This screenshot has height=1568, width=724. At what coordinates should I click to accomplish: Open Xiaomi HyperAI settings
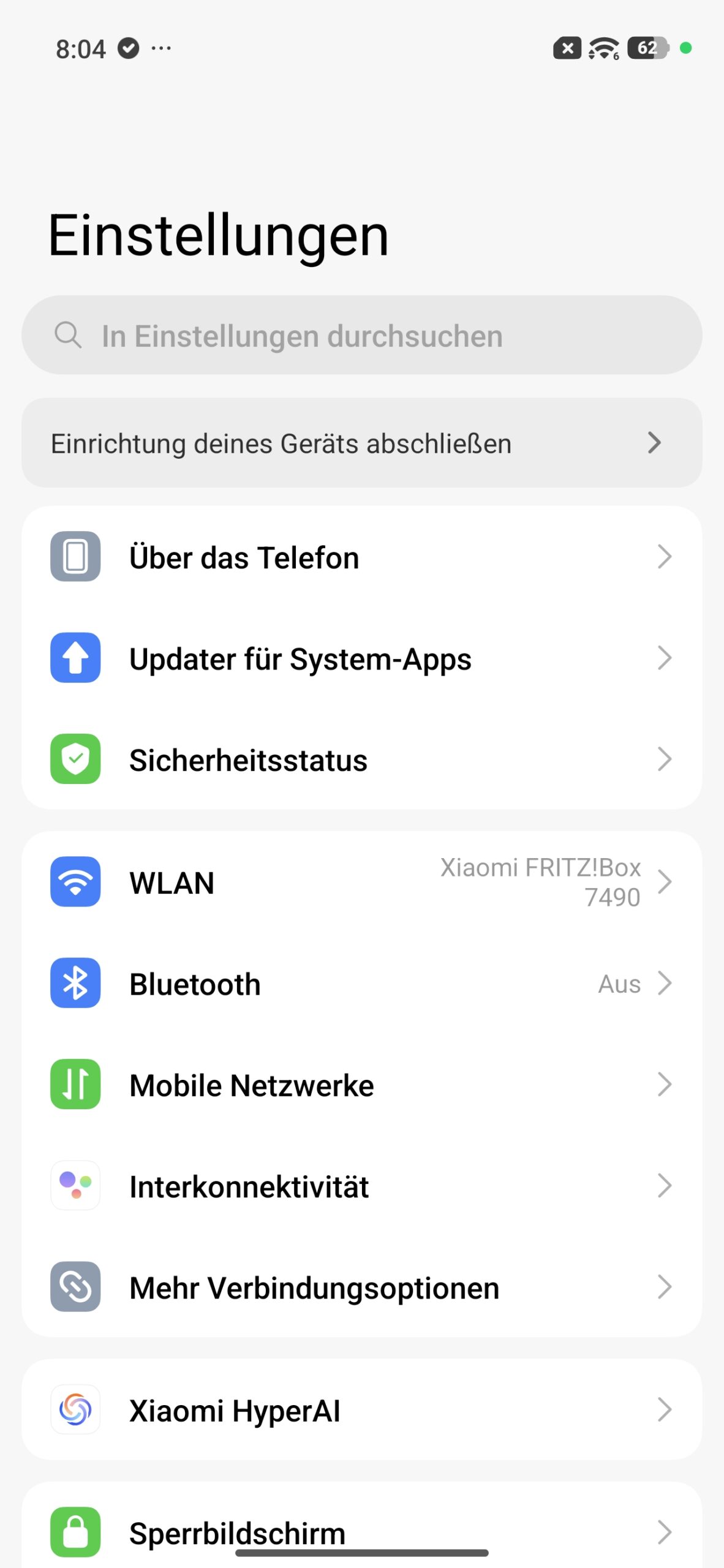(361, 1410)
